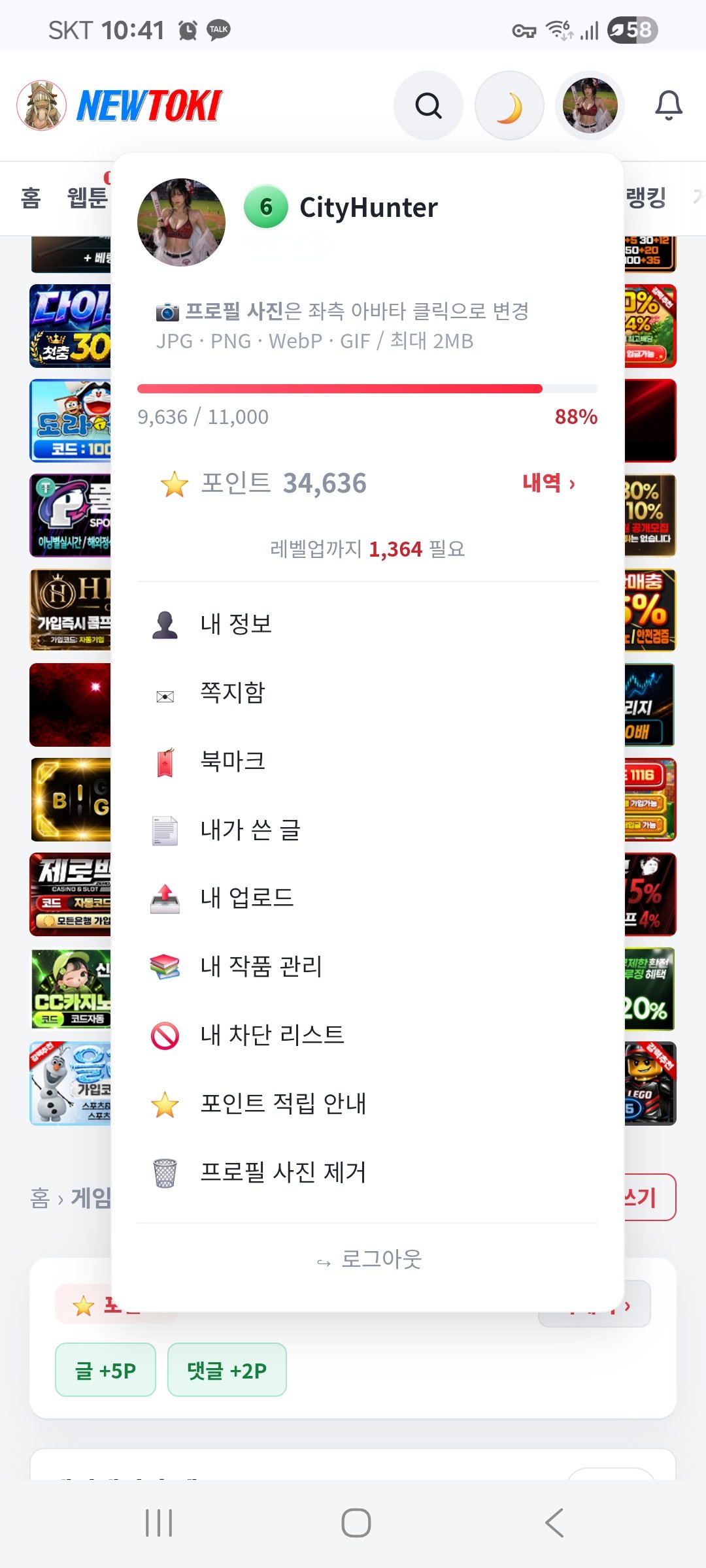Screen dimensions: 706x1568
Task: Open 내 작품 관리
Action: pyautogui.click(x=367, y=966)
